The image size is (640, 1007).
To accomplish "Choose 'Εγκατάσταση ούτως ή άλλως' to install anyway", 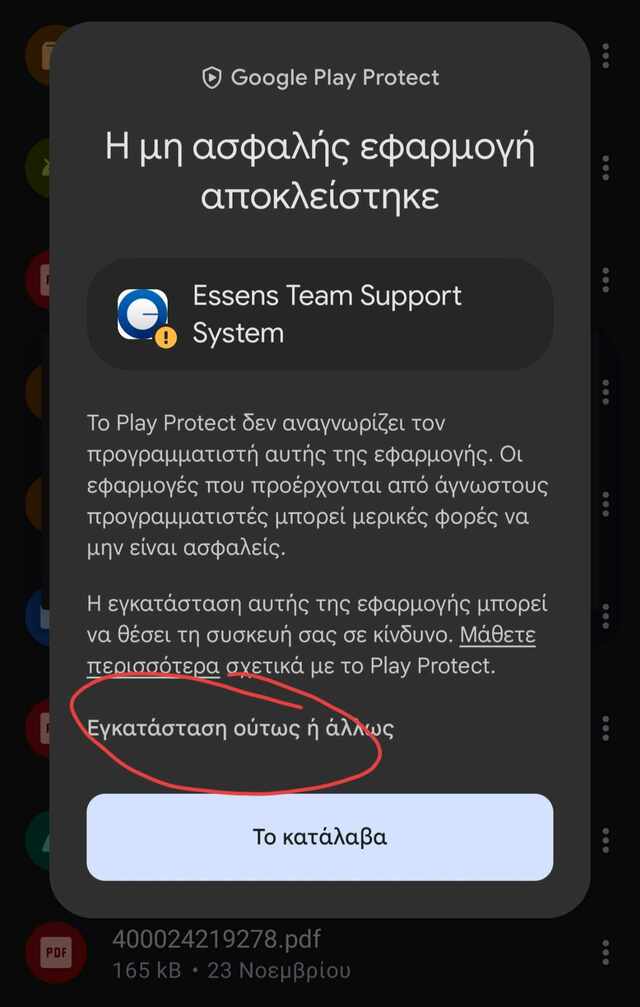I will 240,727.
